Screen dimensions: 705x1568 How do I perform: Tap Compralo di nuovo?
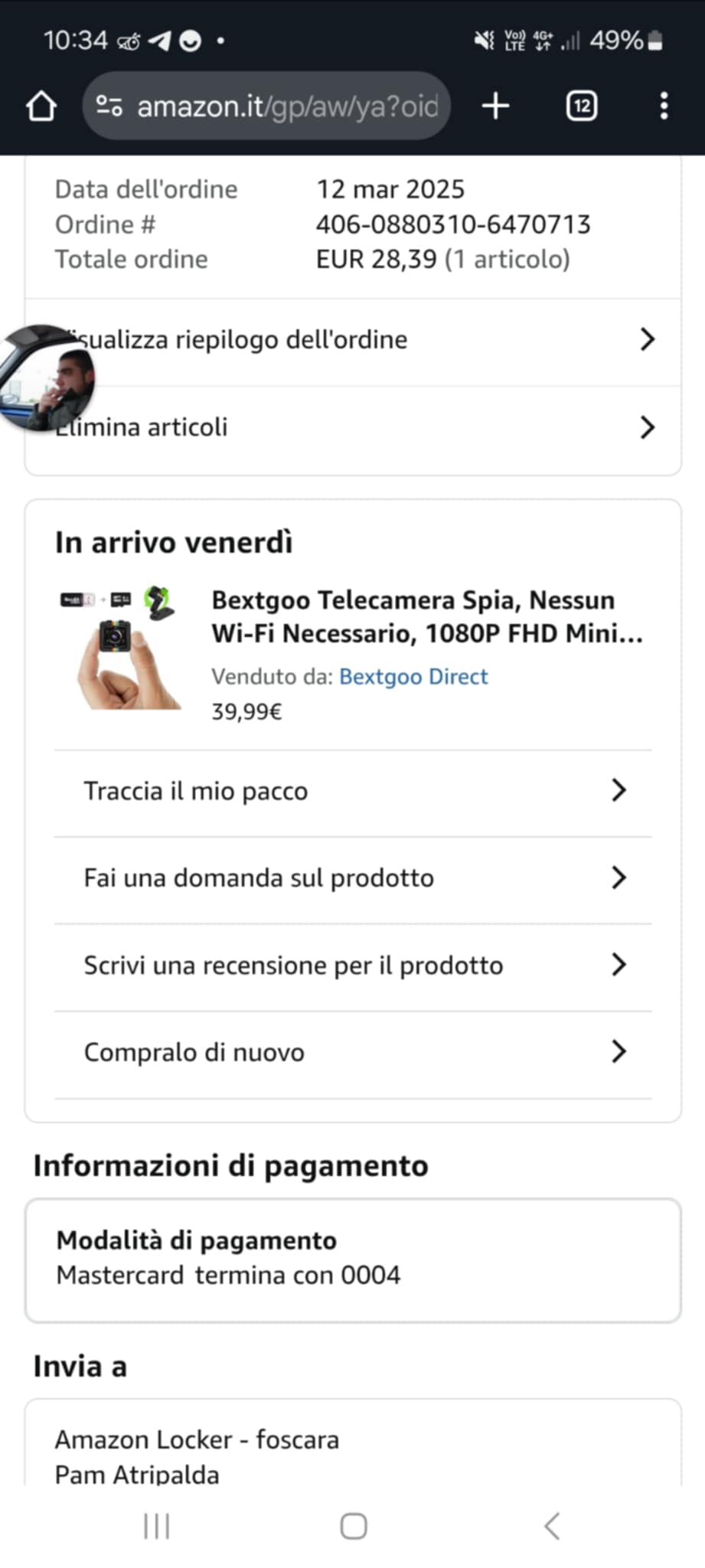click(x=352, y=1053)
